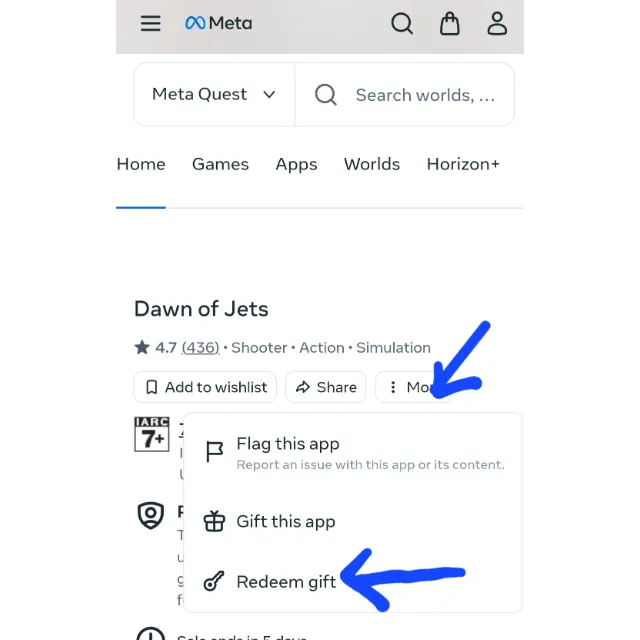Open the hamburger menu
The height and width of the screenshot is (640, 640).
tap(151, 23)
